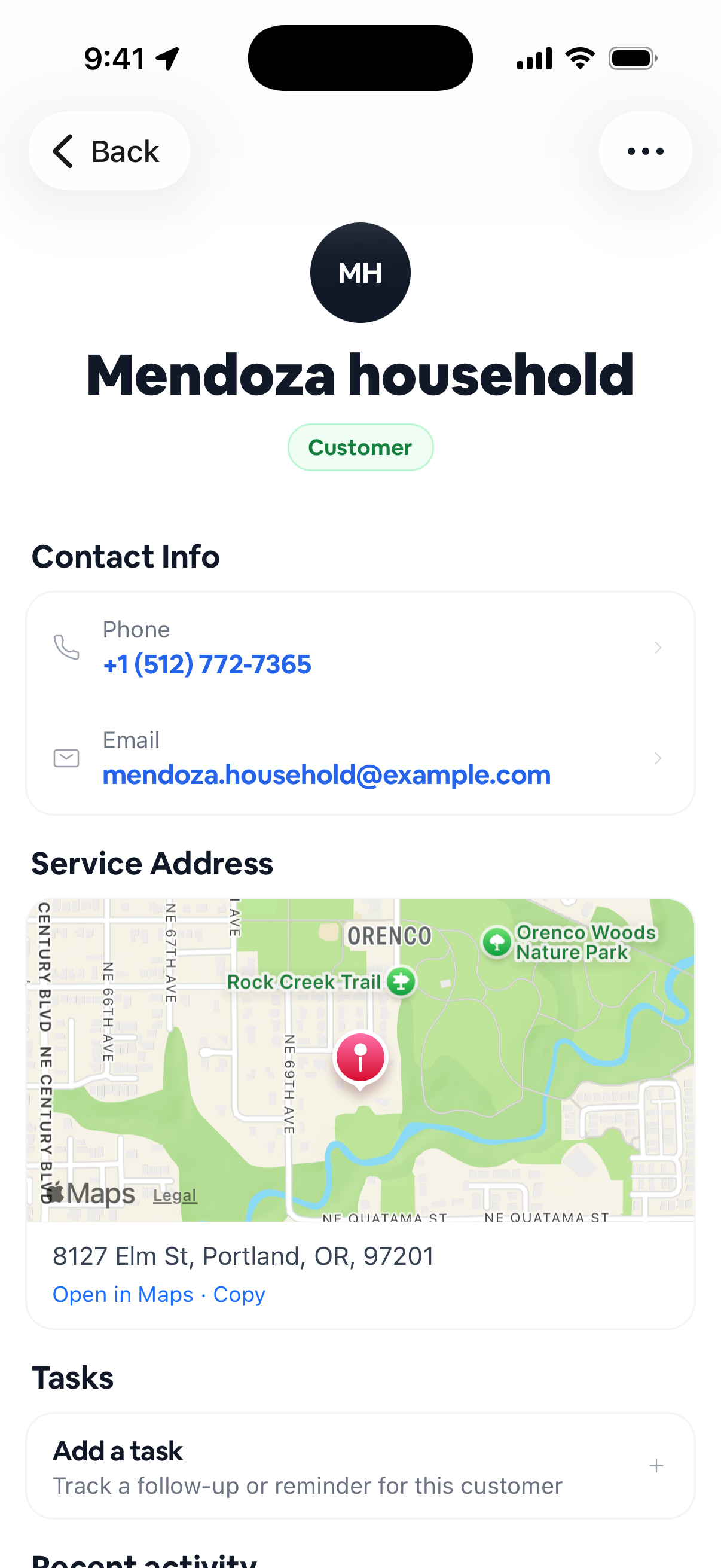The height and width of the screenshot is (1568, 721).
Task: Tap Open in Maps link
Action: click(123, 1294)
